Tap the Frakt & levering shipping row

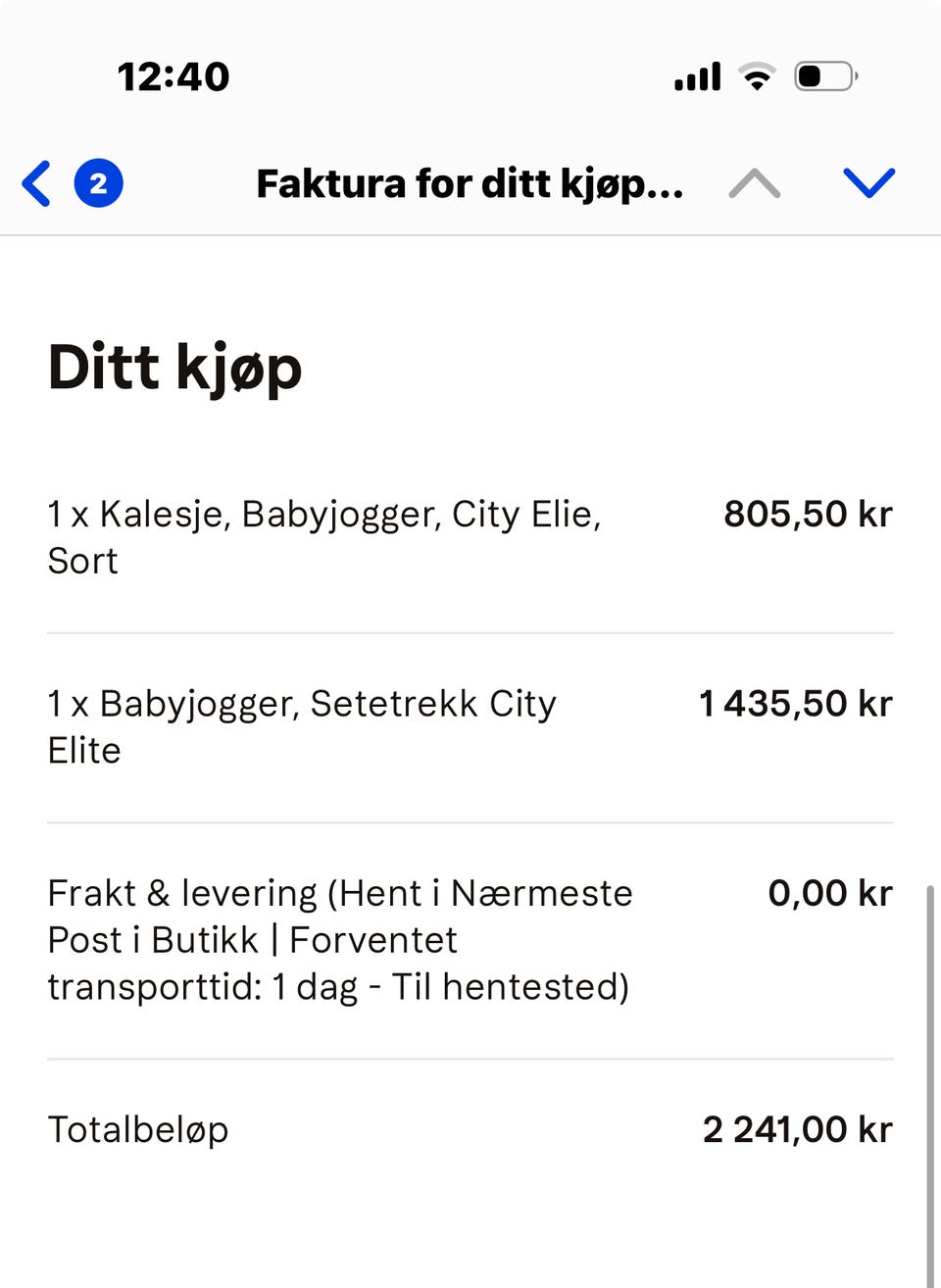coord(340,939)
